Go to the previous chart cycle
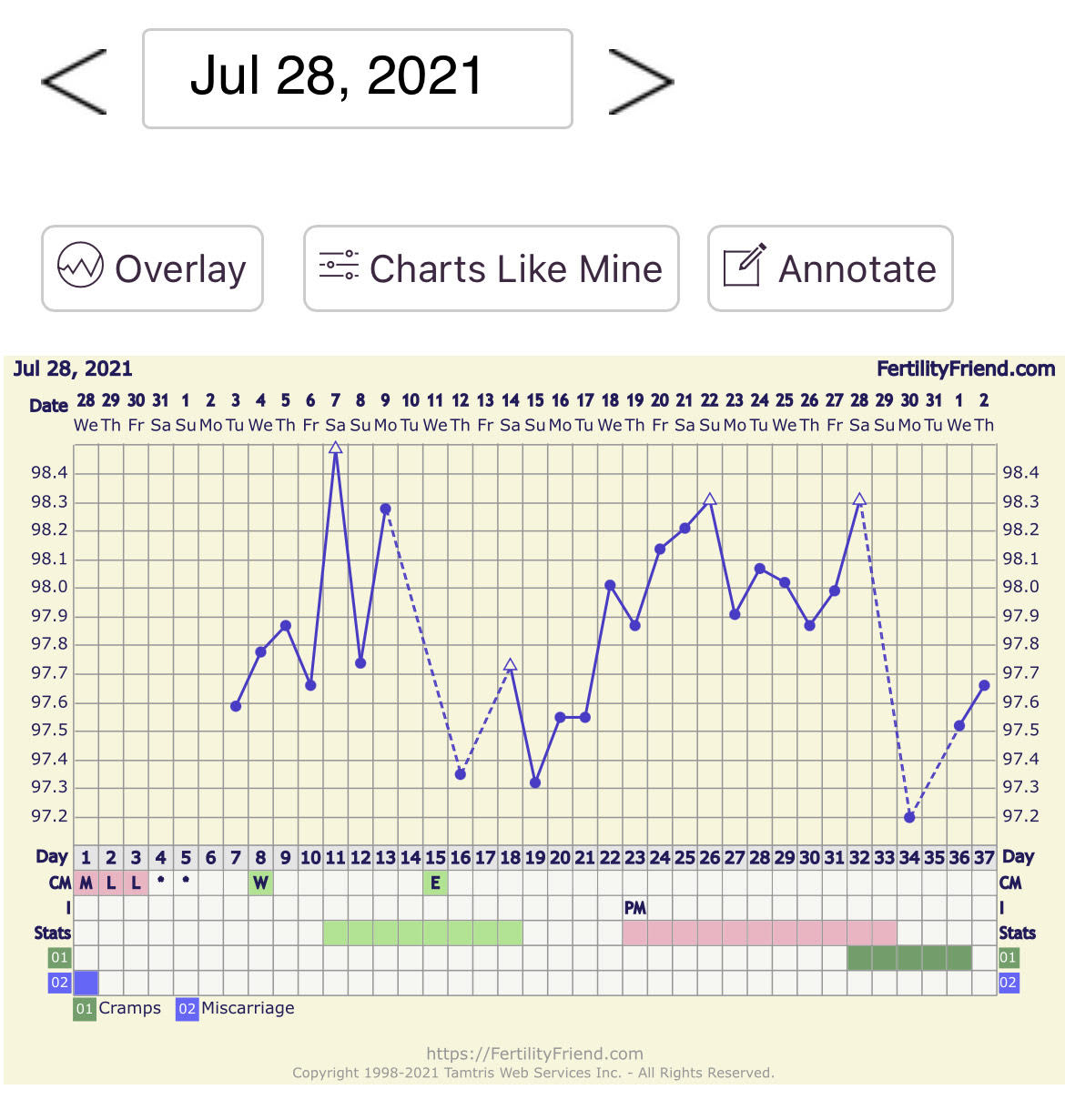Image resolution: width=1065 pixels, height=1120 pixels. pyautogui.click(x=75, y=82)
